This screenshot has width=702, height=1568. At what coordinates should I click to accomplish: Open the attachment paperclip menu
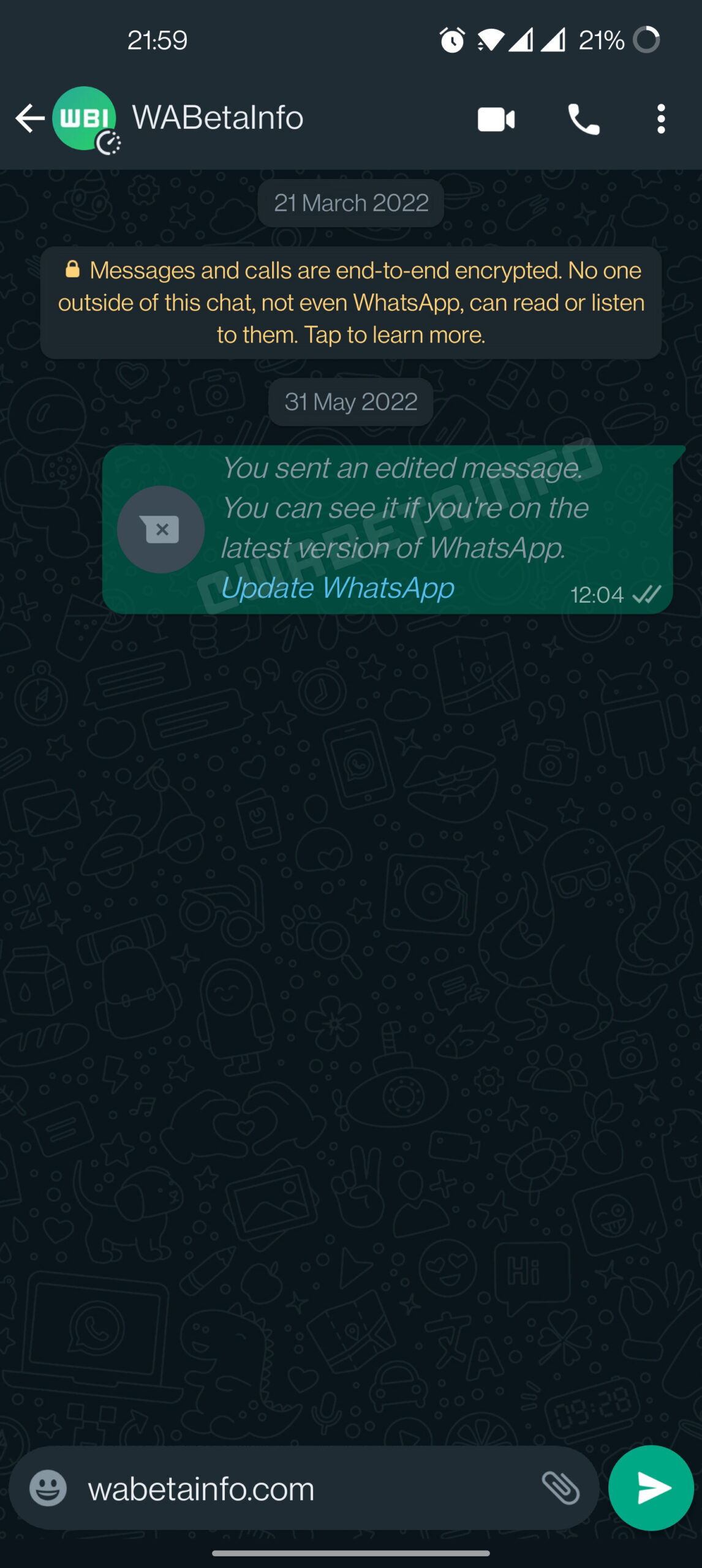tap(560, 1488)
